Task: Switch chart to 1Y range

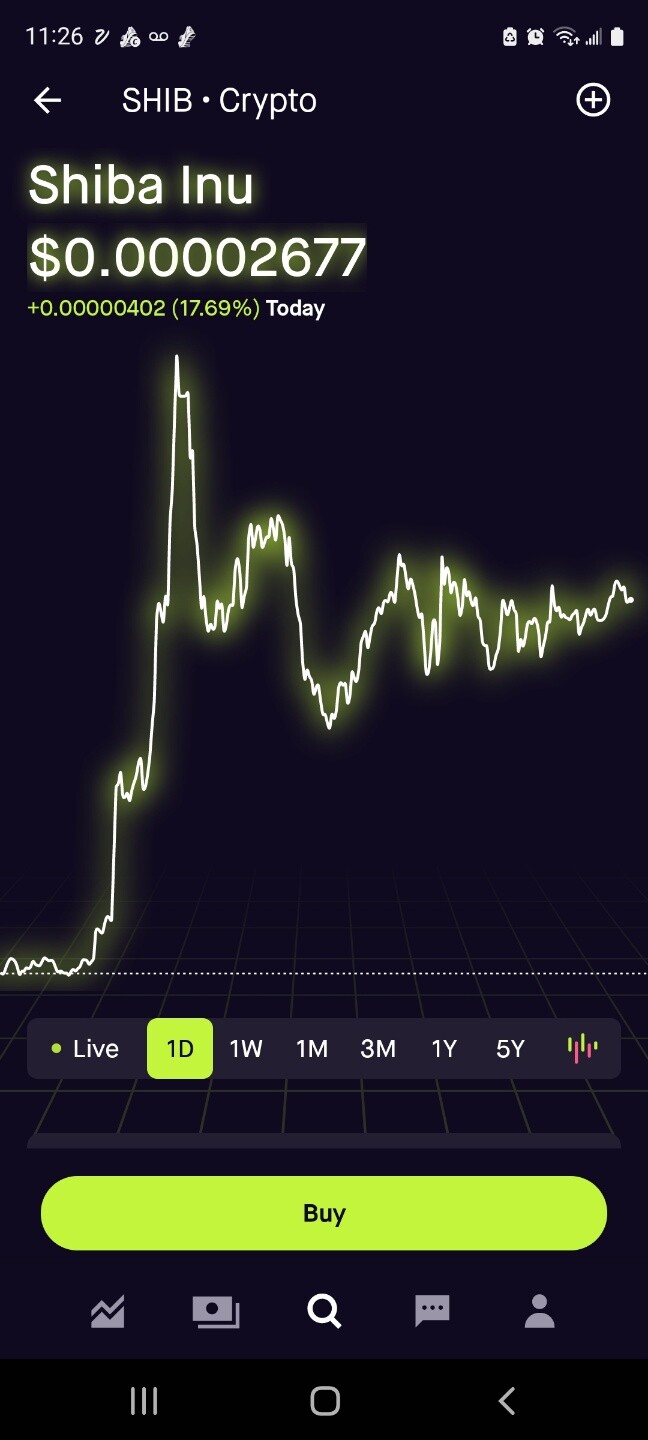Action: [444, 1048]
